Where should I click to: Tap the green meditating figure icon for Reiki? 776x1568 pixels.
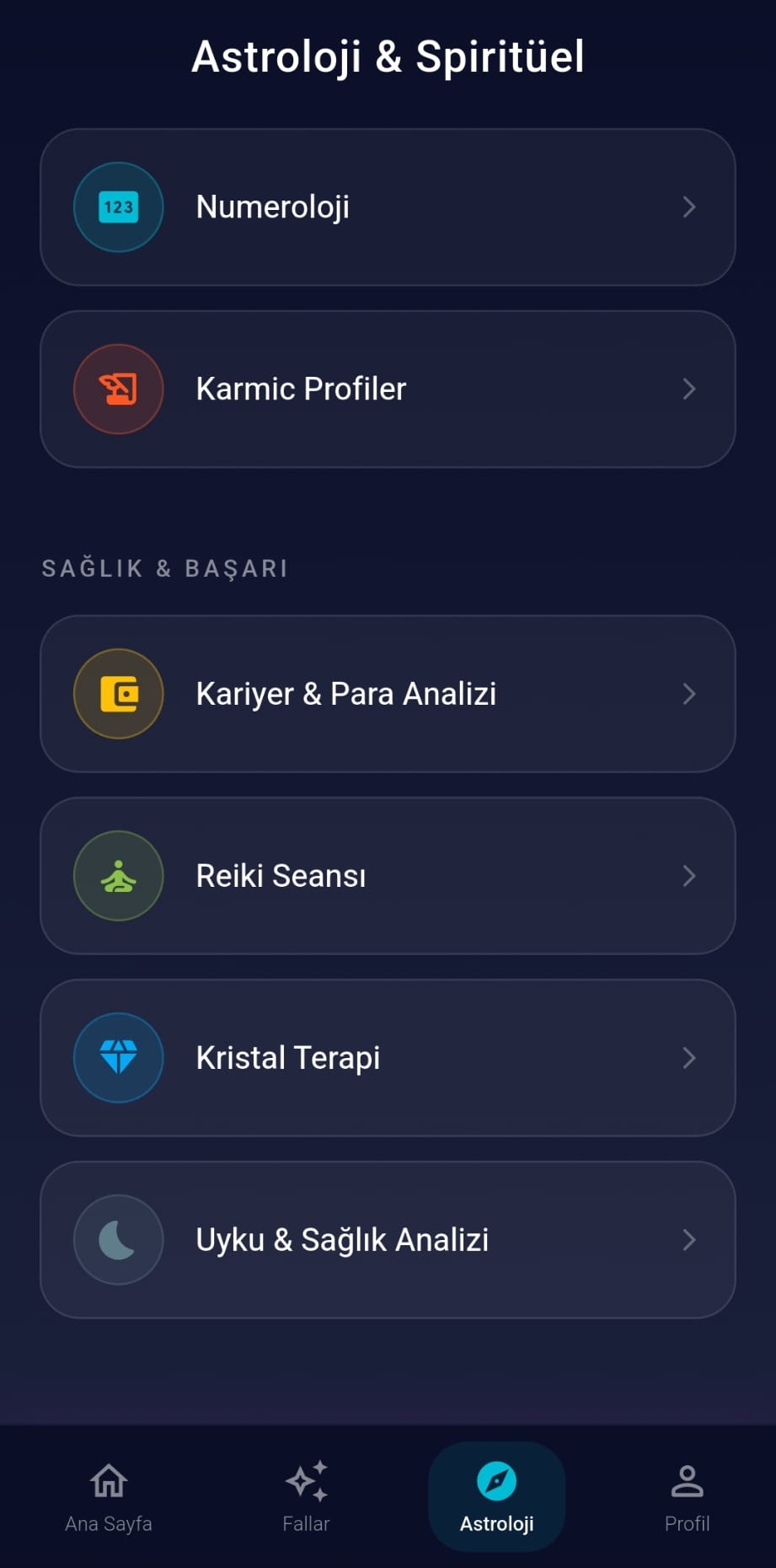[118, 876]
